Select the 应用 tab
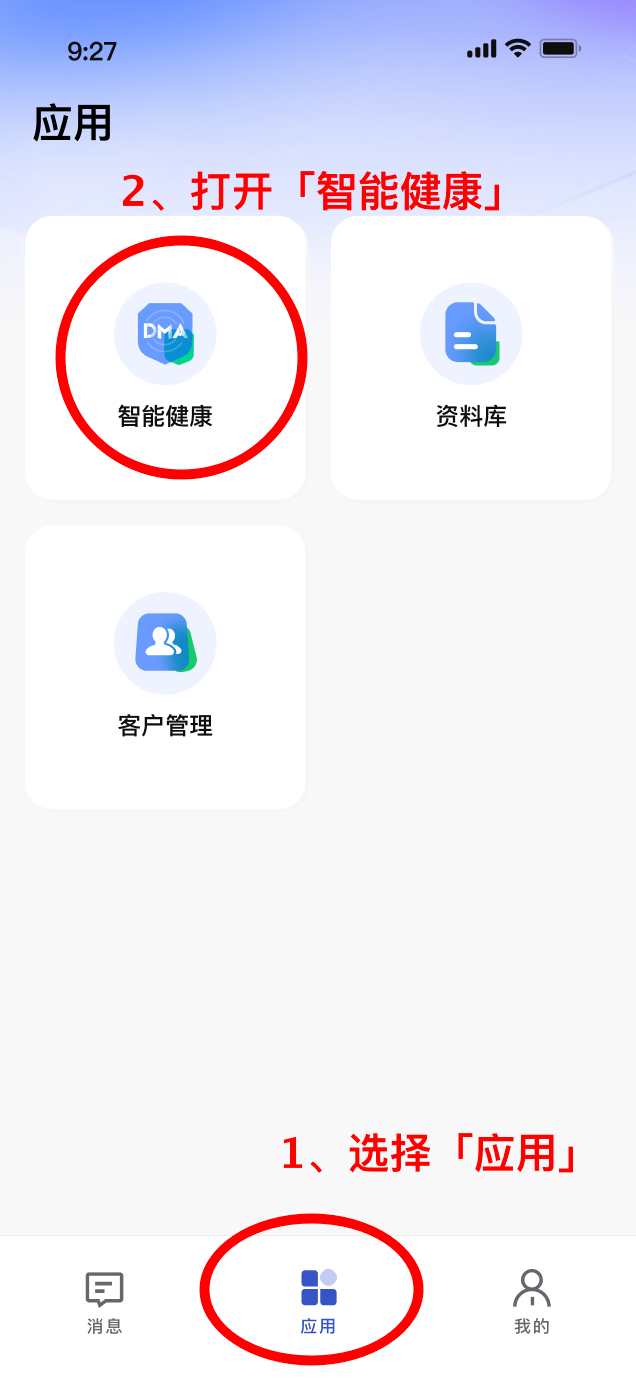The image size is (636, 1382). pos(318,1301)
